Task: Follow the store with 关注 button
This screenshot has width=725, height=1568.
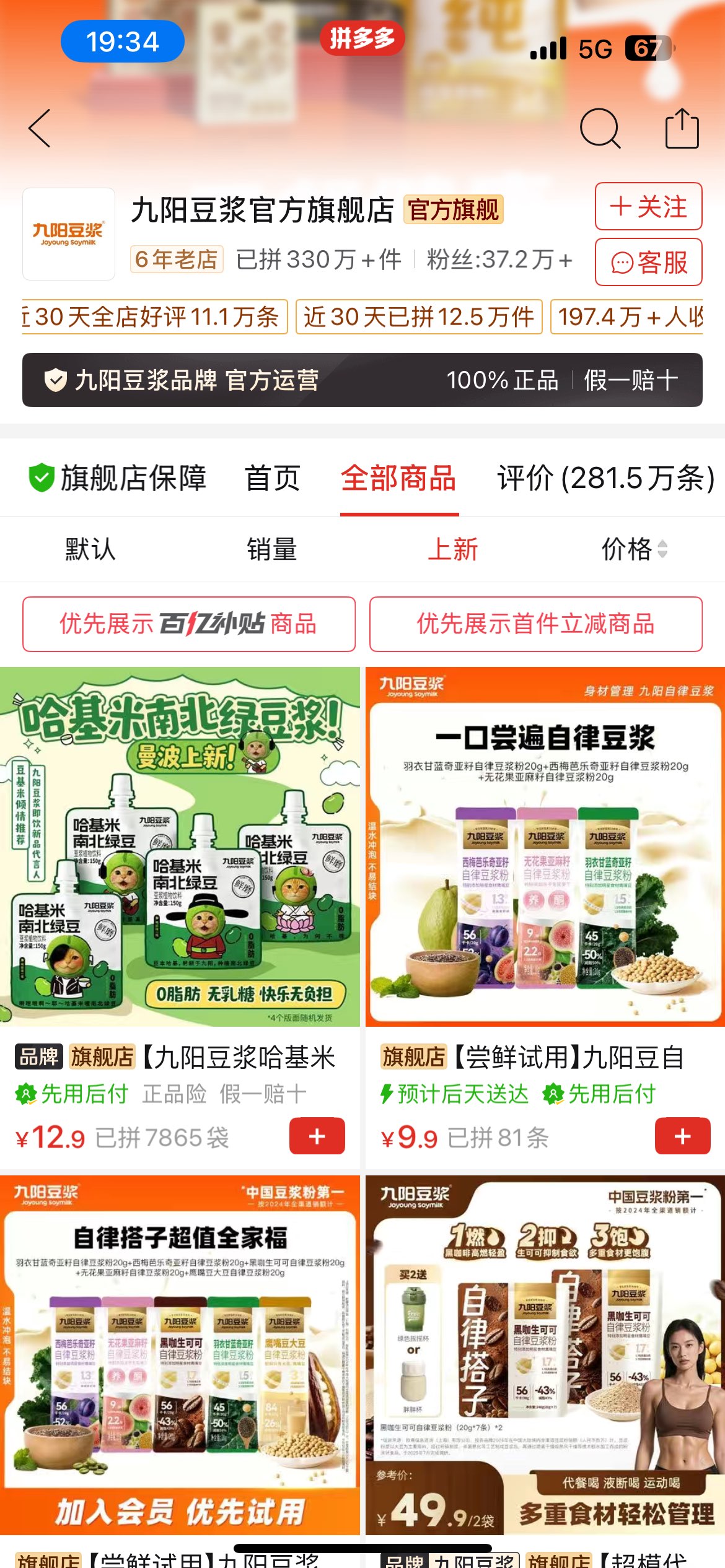Action: pyautogui.click(x=648, y=207)
